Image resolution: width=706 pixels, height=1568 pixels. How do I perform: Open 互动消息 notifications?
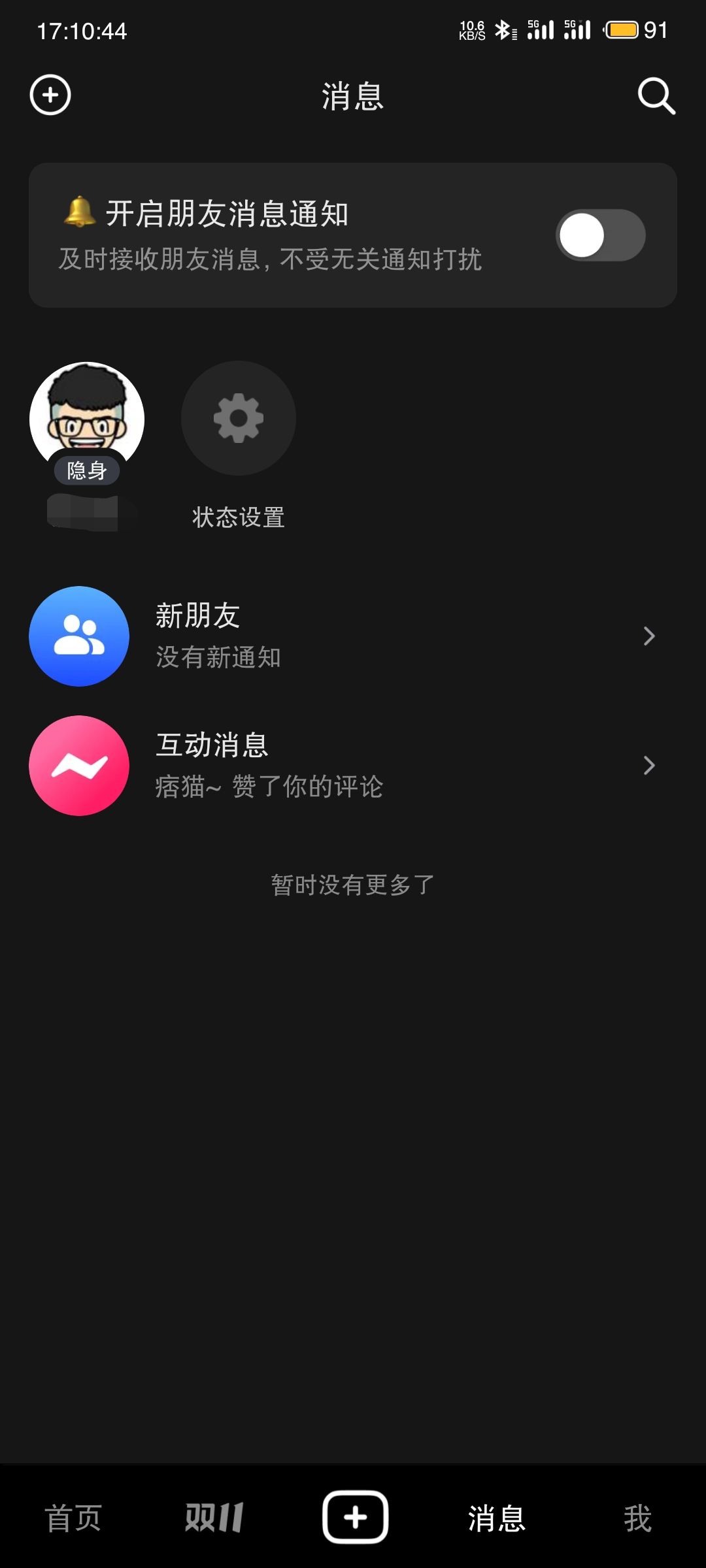click(x=353, y=765)
